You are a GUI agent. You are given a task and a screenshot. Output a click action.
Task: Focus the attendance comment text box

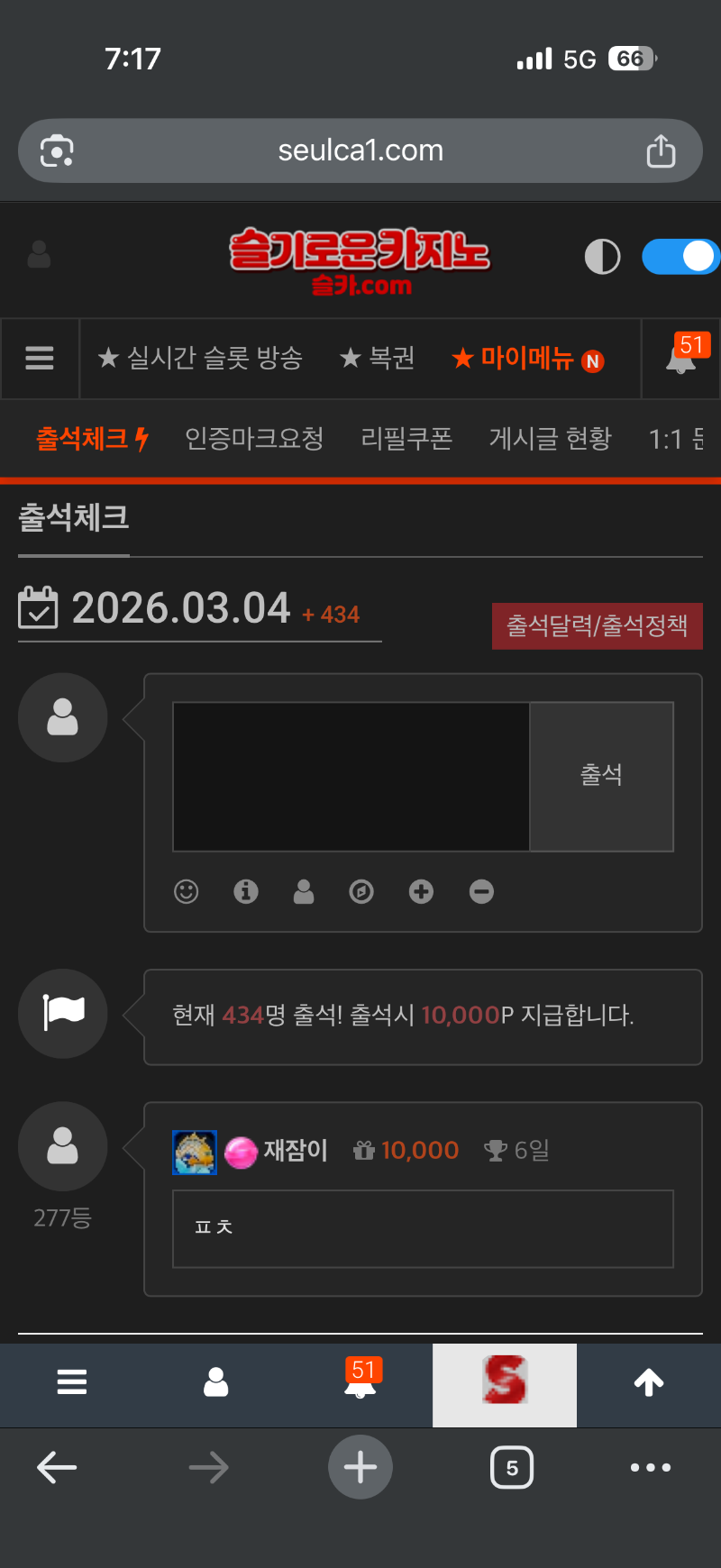click(x=351, y=776)
